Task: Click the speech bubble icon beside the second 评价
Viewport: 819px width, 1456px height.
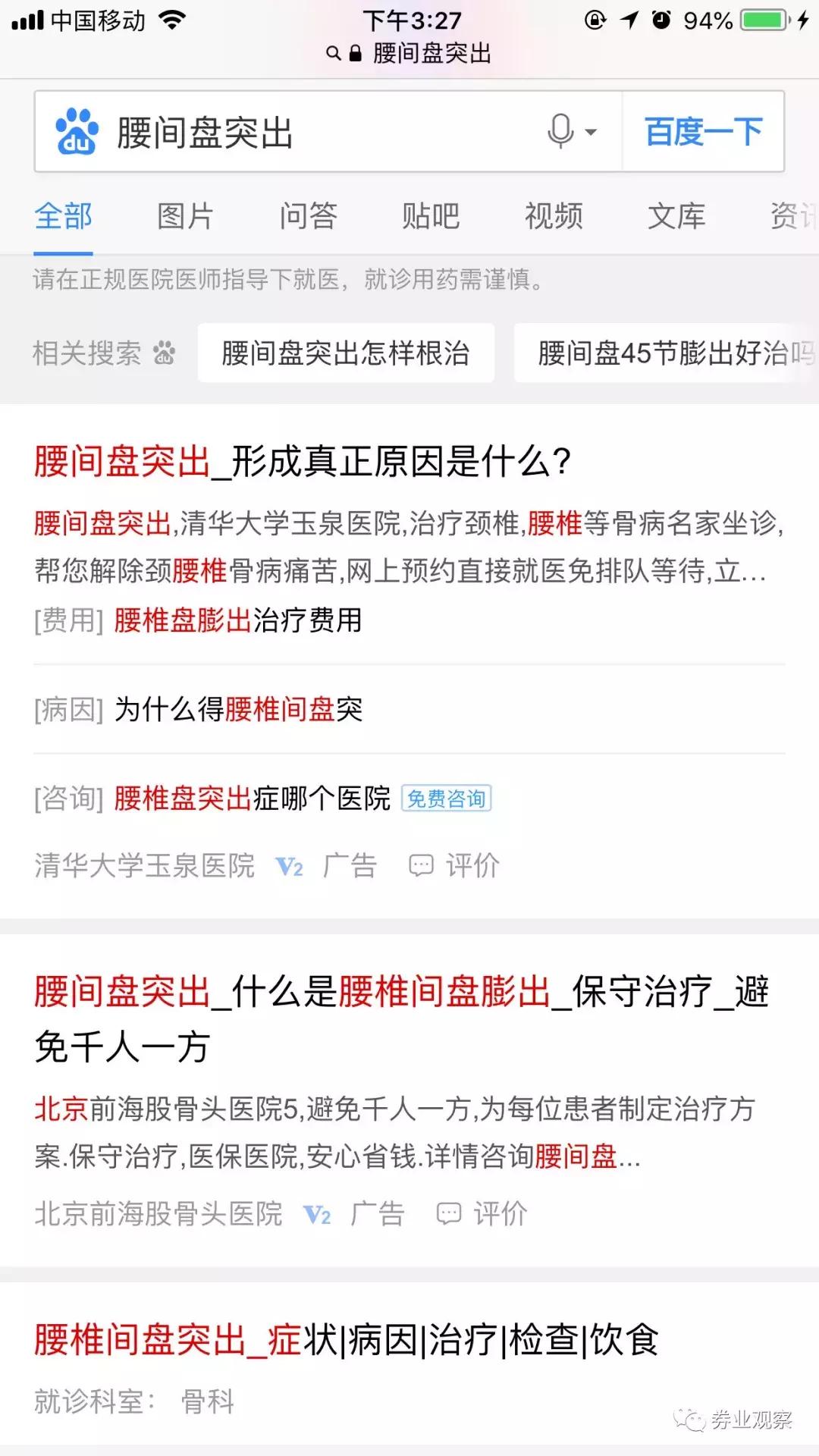Action: point(450,1213)
